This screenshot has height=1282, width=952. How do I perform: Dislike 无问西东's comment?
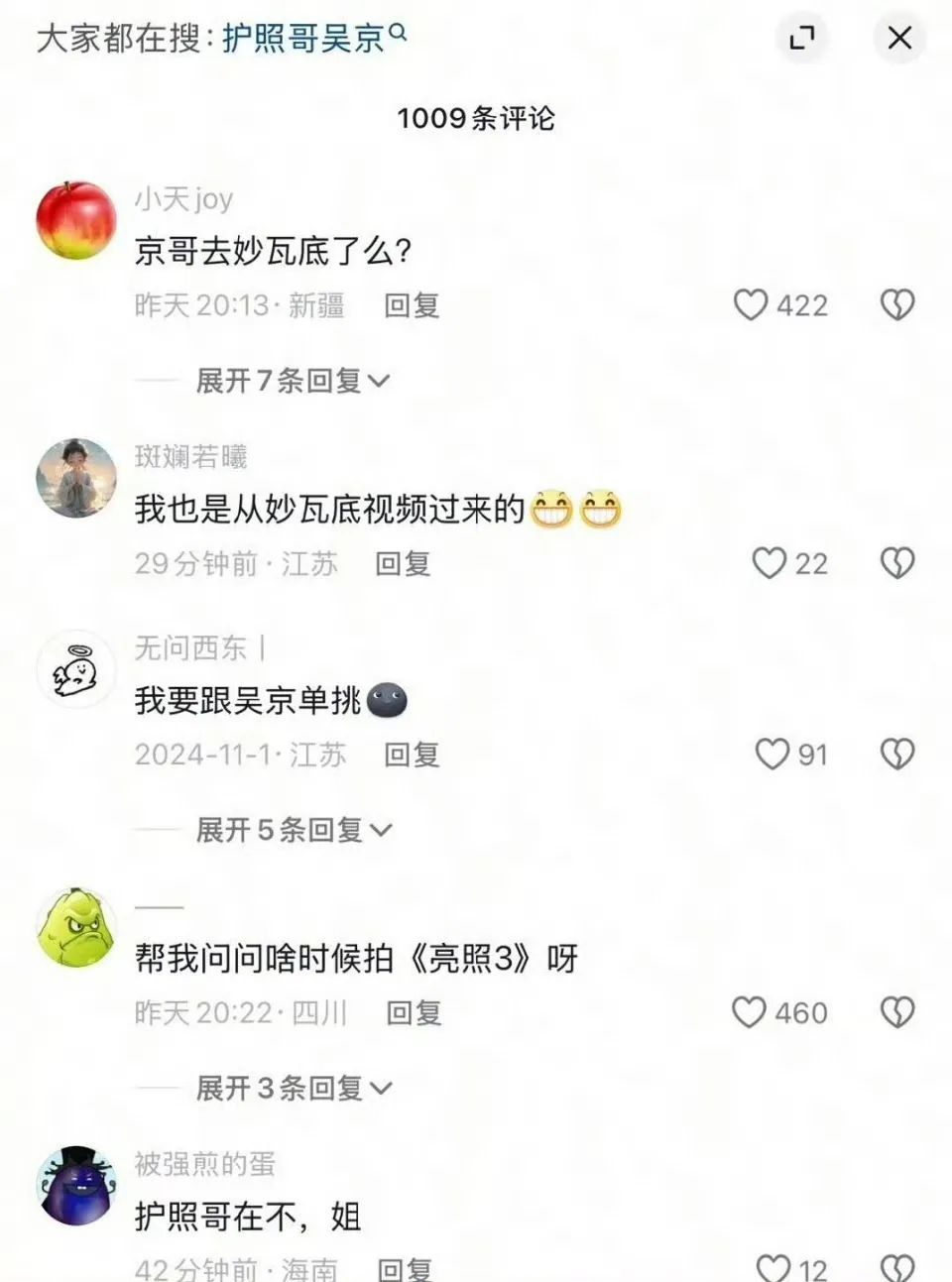click(x=897, y=755)
